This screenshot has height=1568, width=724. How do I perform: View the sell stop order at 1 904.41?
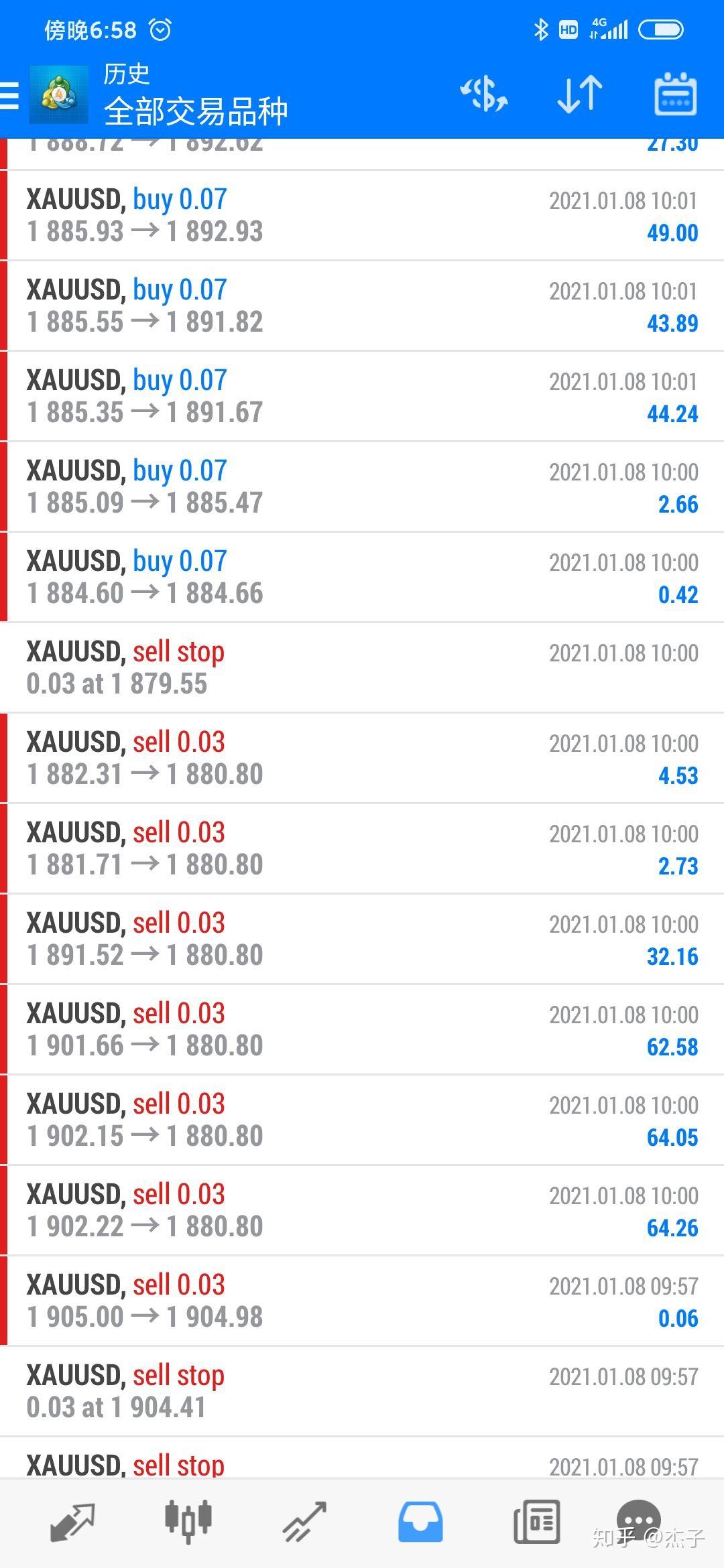(362, 1391)
